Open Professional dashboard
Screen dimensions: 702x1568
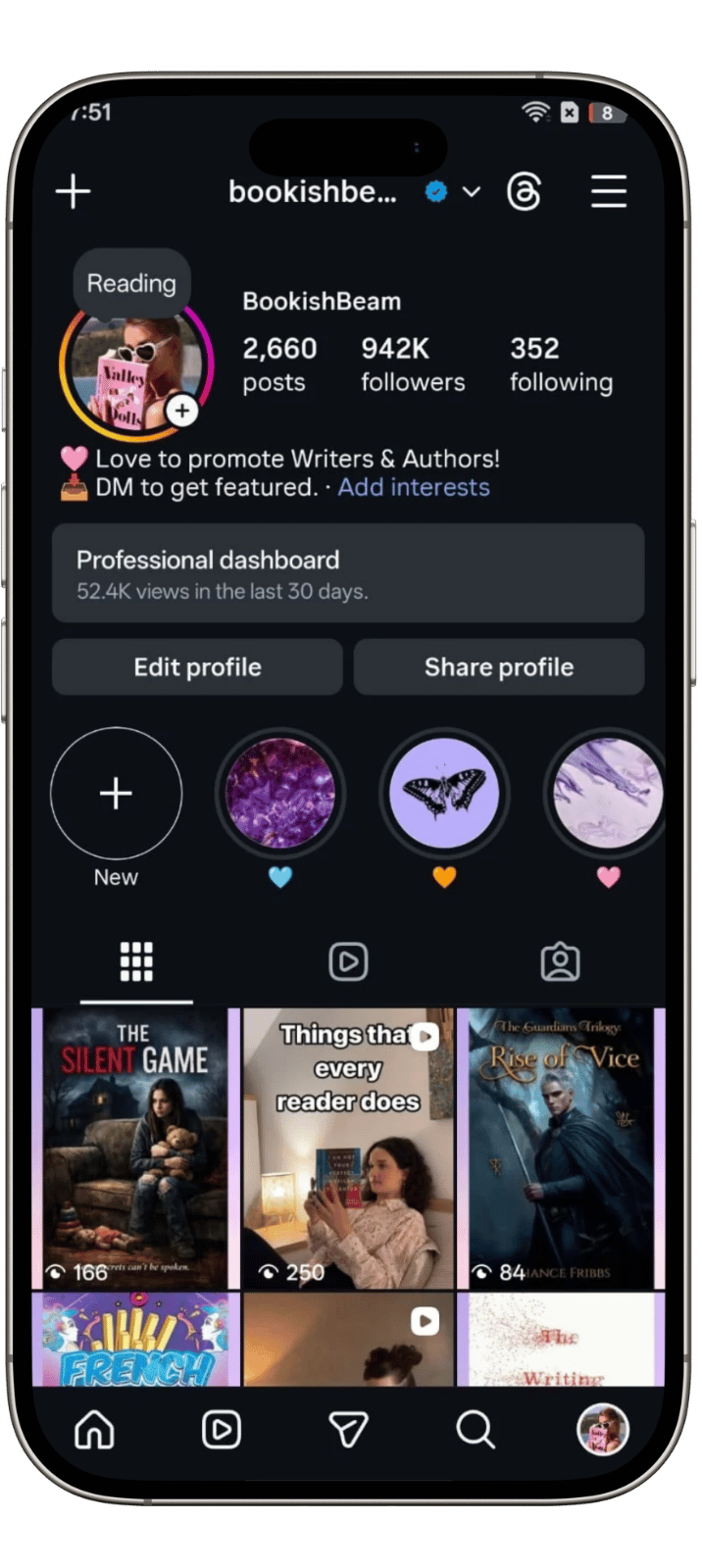348,573
